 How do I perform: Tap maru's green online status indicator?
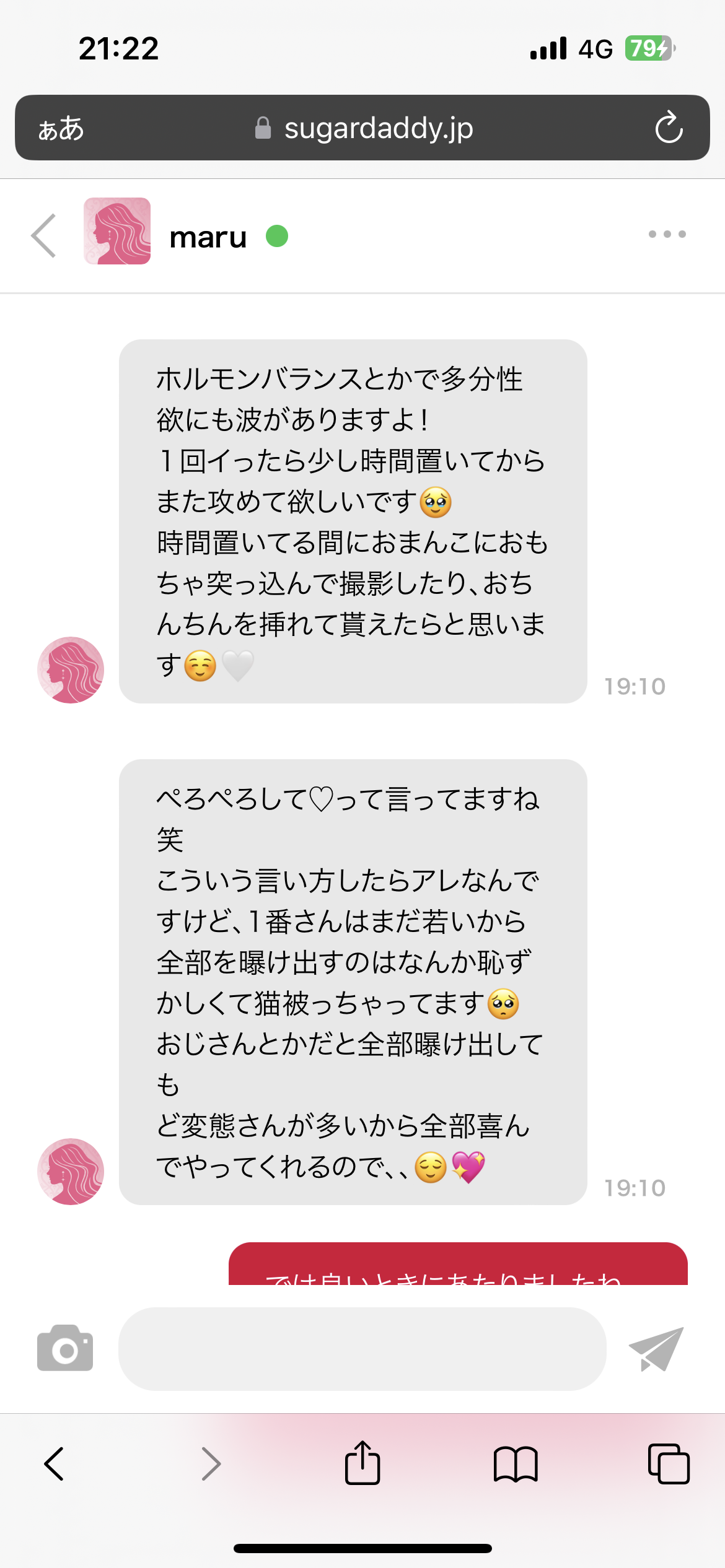(x=277, y=236)
